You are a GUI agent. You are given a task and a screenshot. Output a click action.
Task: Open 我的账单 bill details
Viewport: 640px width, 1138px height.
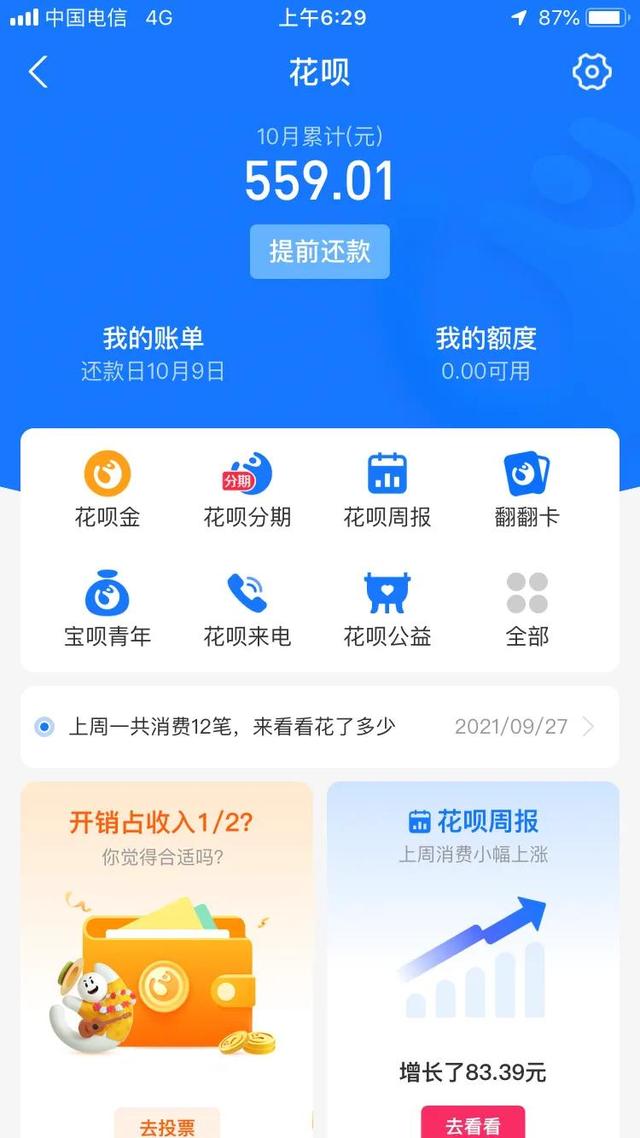[x=153, y=353]
